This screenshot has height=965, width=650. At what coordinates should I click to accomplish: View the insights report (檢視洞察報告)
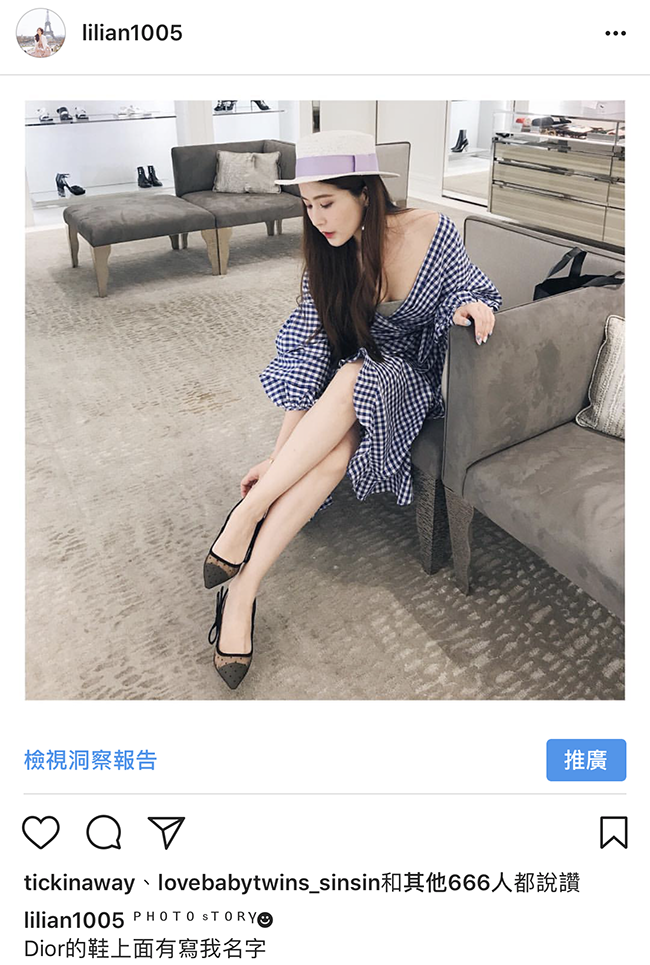point(90,761)
